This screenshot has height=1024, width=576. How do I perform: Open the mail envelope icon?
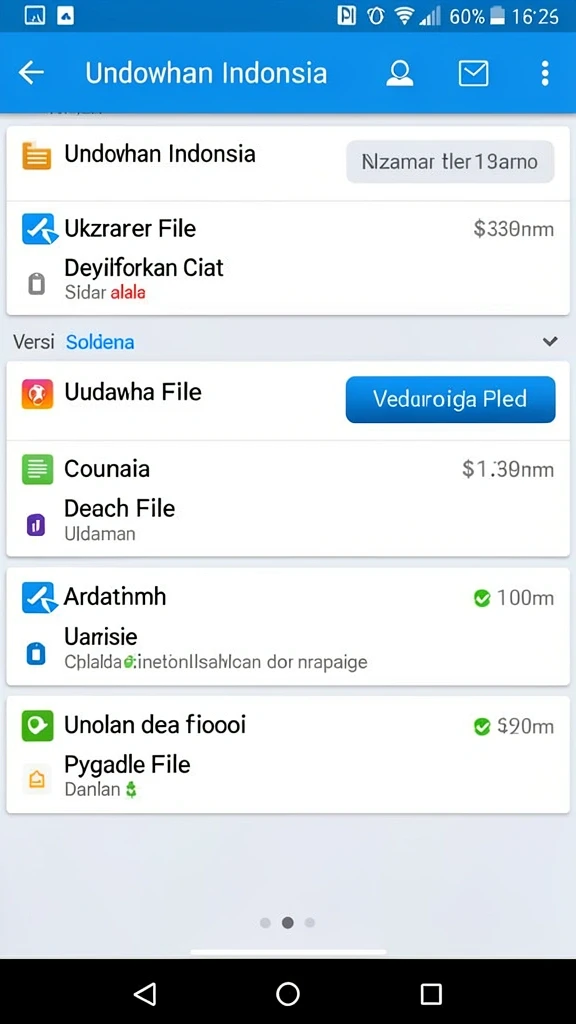[473, 73]
